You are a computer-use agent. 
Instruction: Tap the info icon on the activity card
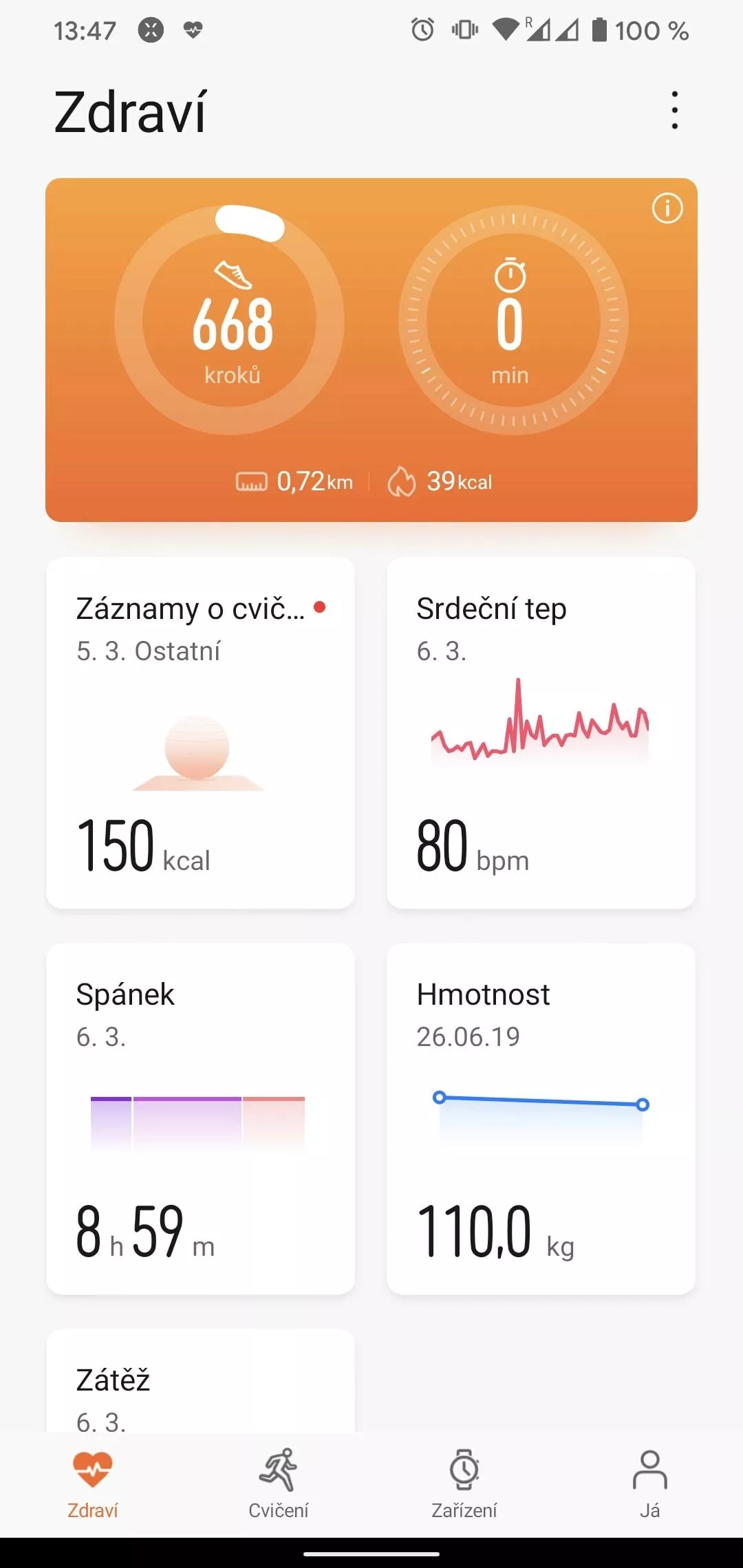(x=667, y=208)
